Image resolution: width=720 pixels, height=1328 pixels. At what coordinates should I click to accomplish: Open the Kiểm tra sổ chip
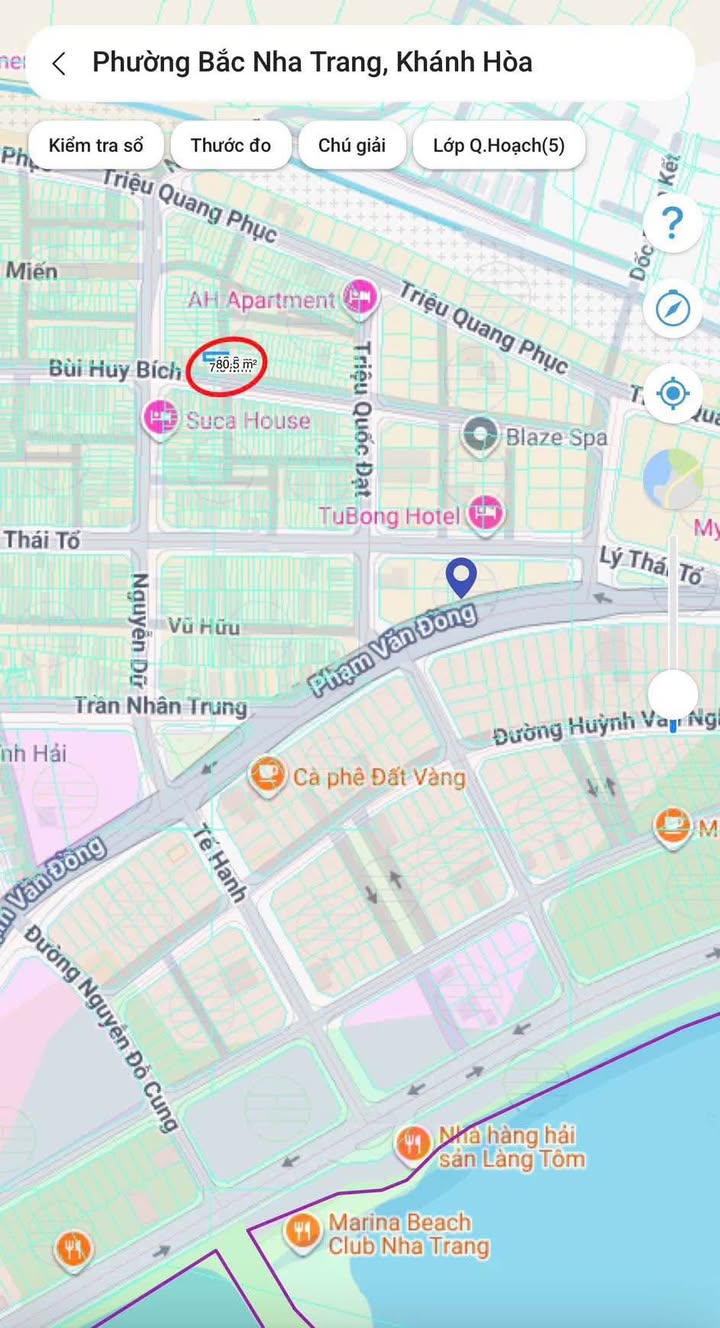tap(96, 146)
